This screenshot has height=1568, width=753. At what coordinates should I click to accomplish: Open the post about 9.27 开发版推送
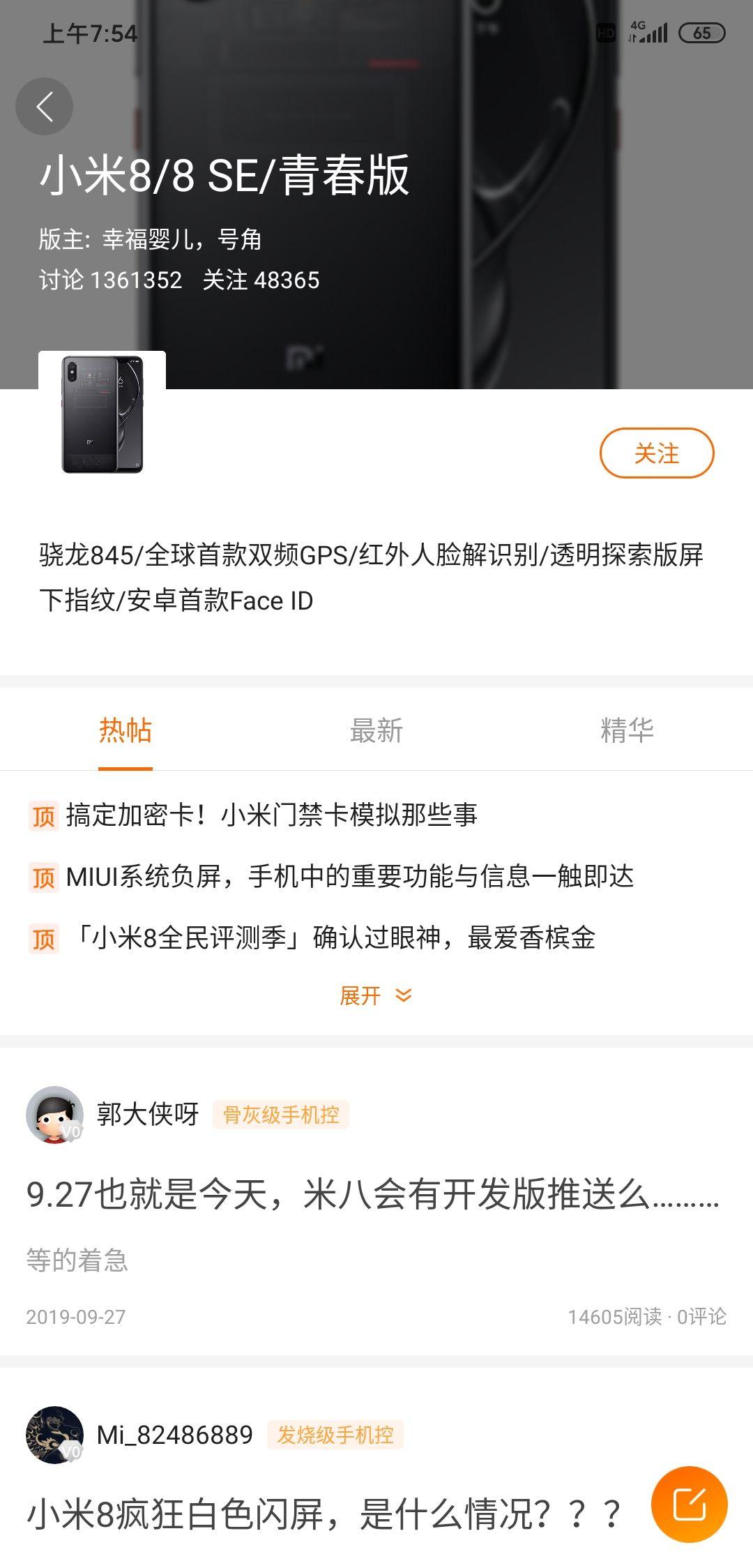pos(372,1194)
